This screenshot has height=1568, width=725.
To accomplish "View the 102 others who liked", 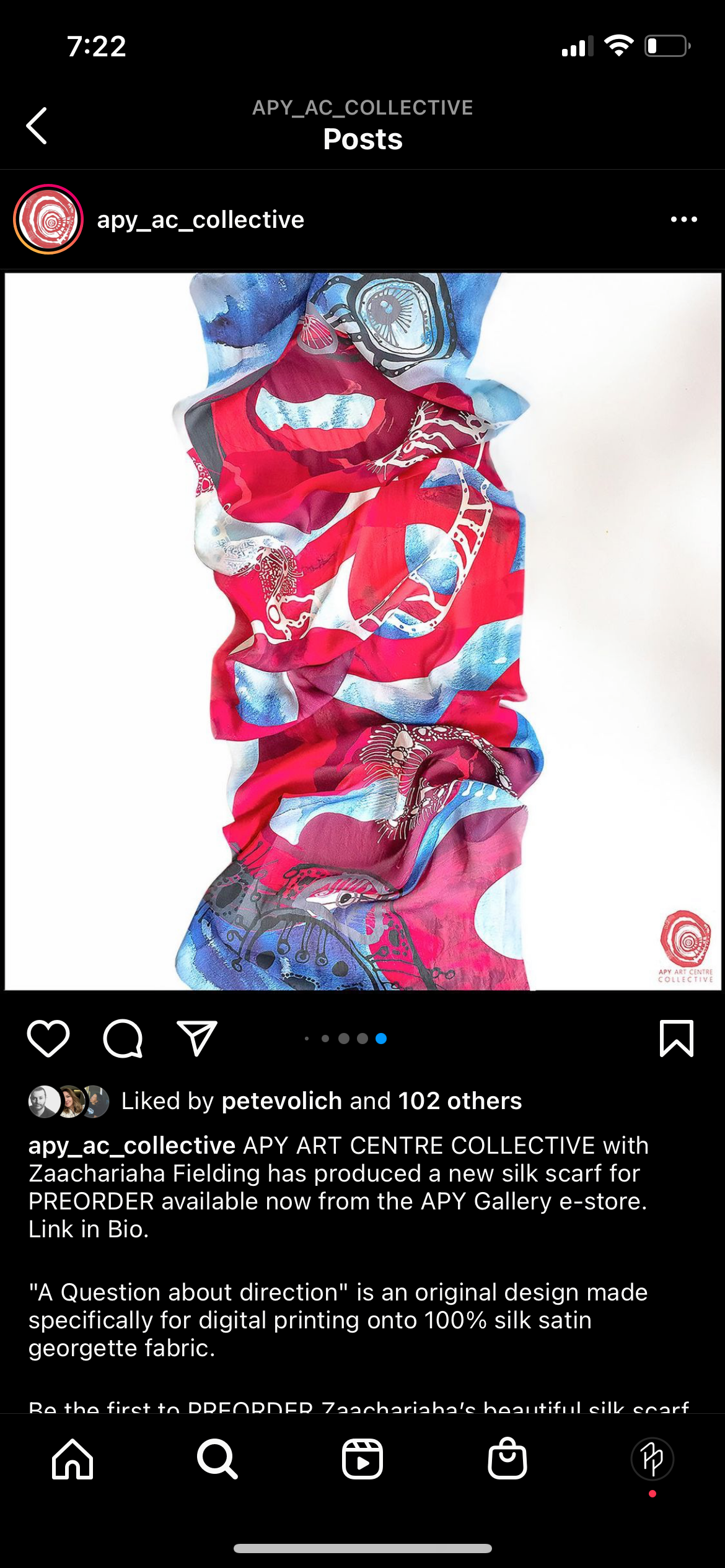I will (460, 1101).
